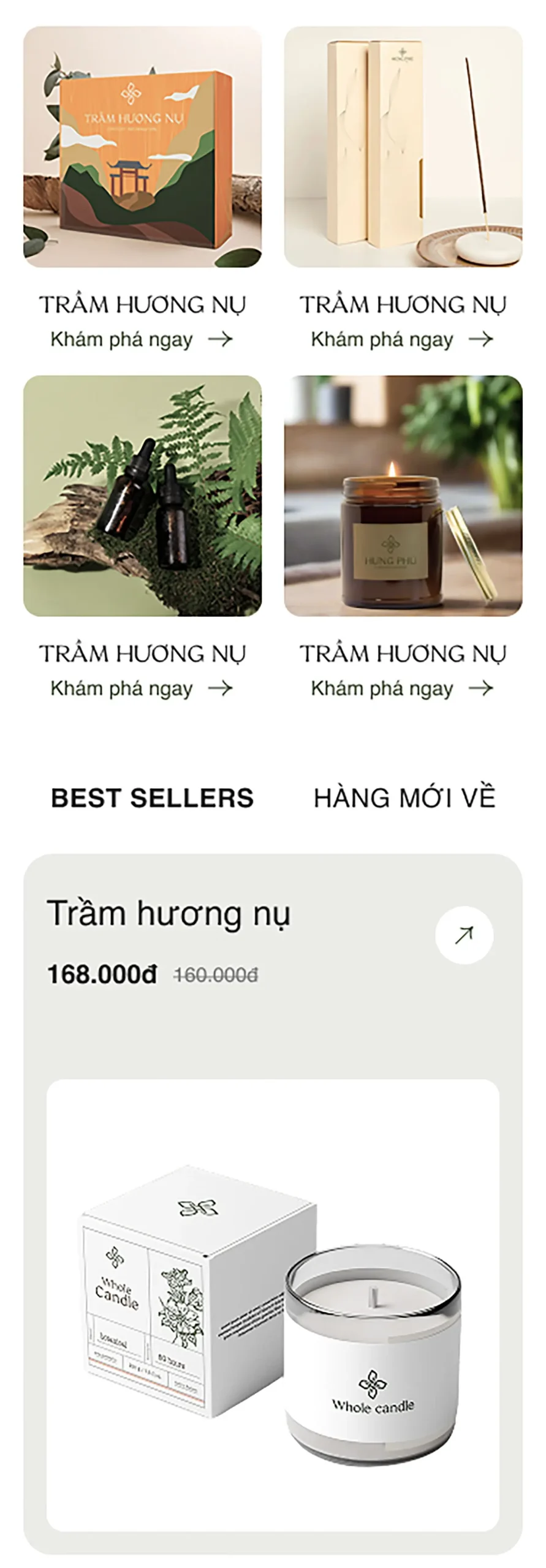
Task: Open the dropper bottles product tile
Action: coord(142,496)
